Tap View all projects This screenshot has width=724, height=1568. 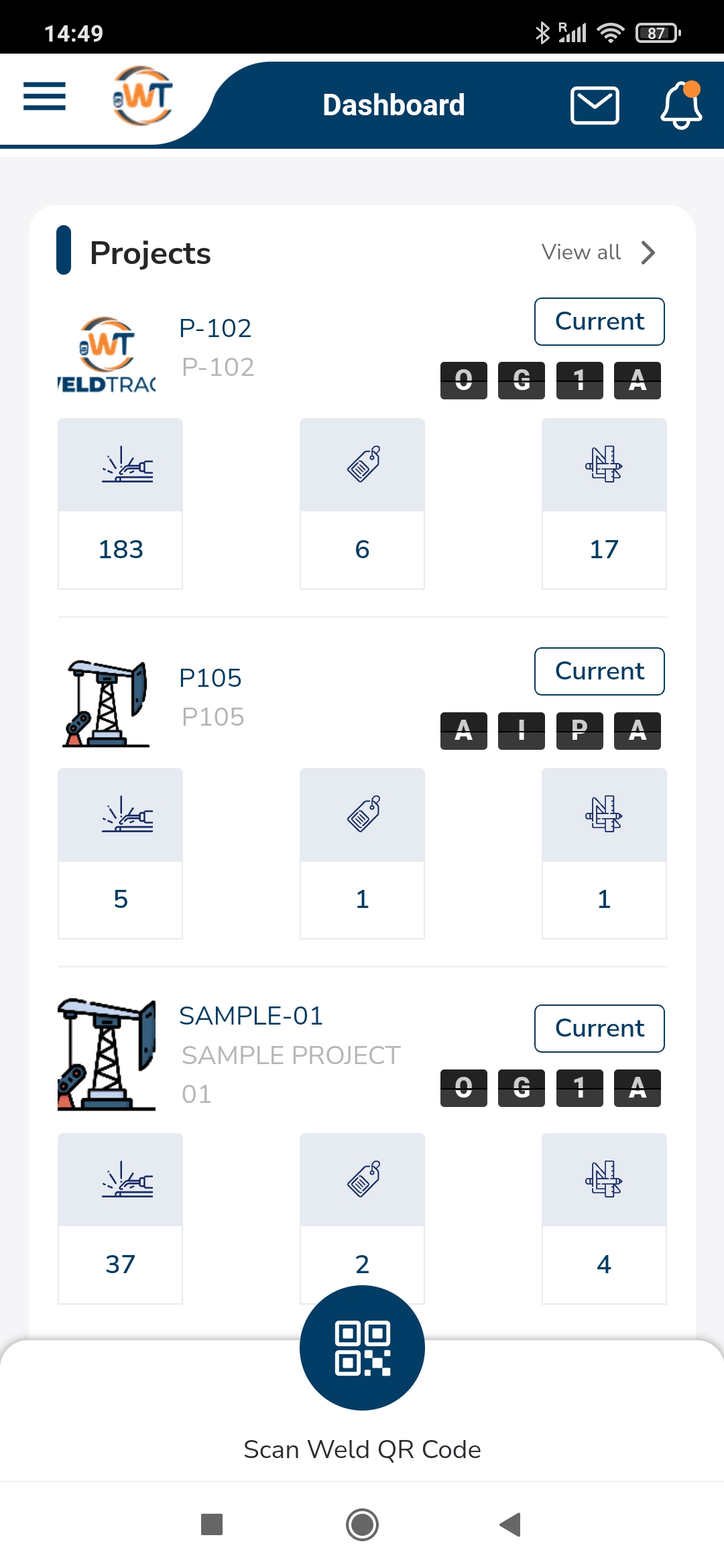click(x=599, y=253)
